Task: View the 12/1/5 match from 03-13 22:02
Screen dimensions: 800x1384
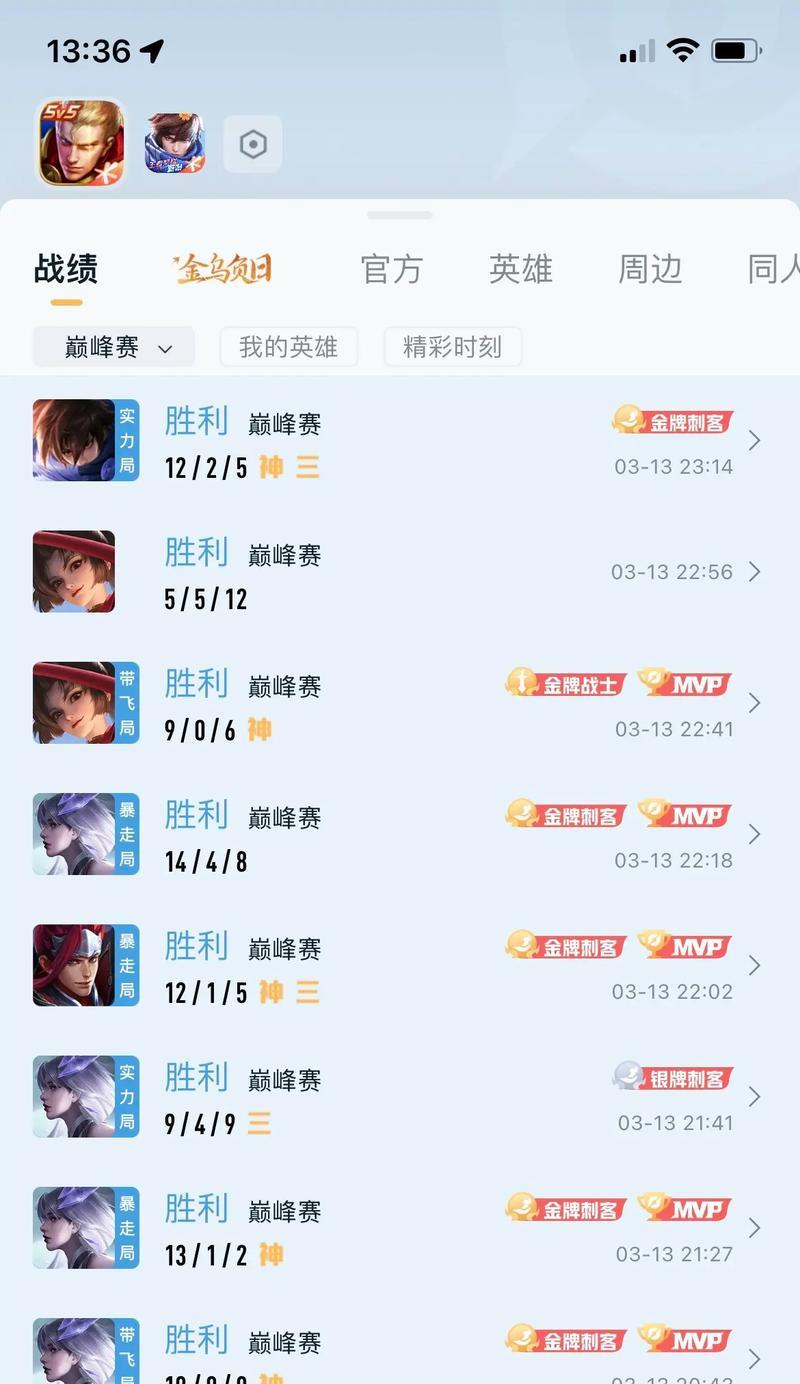Action: coord(400,965)
